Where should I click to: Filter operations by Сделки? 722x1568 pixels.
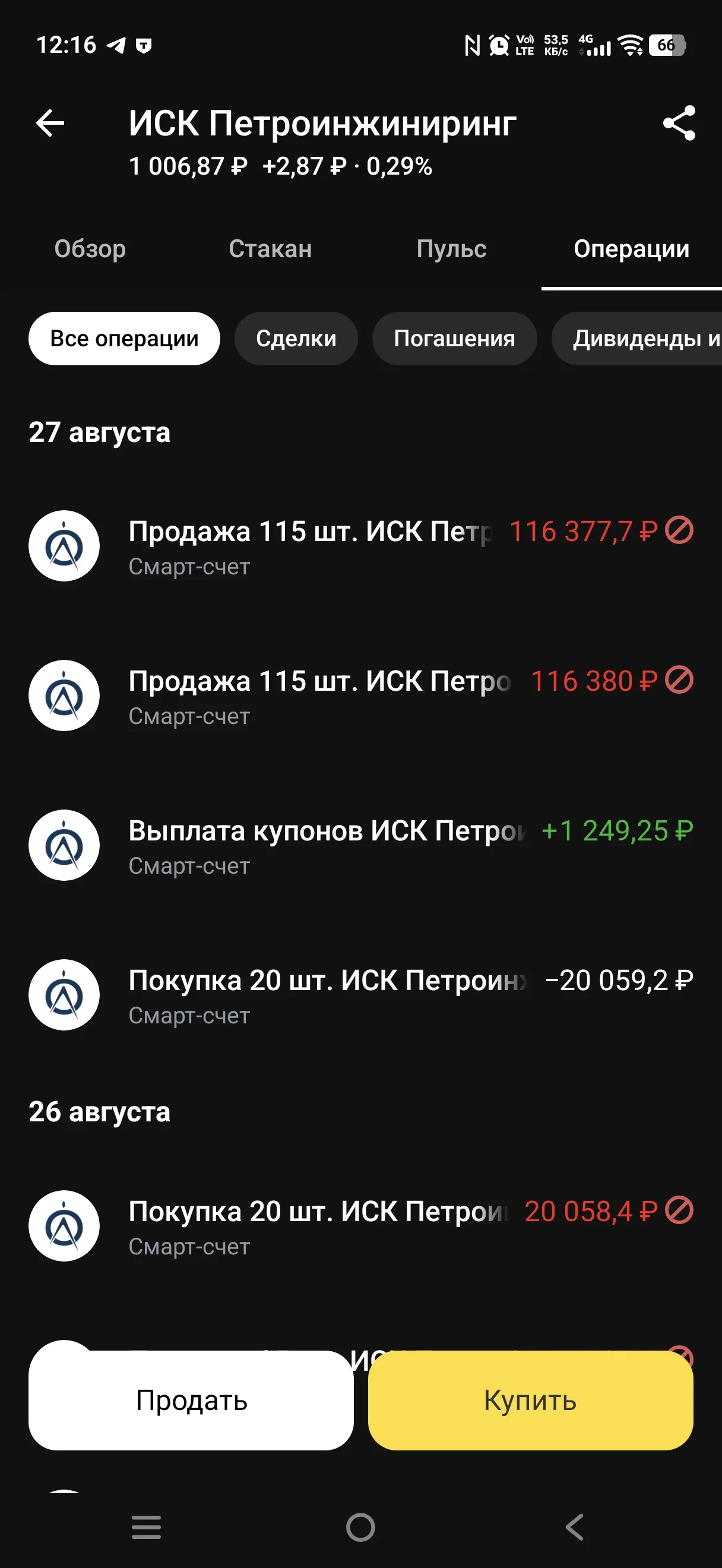click(296, 339)
